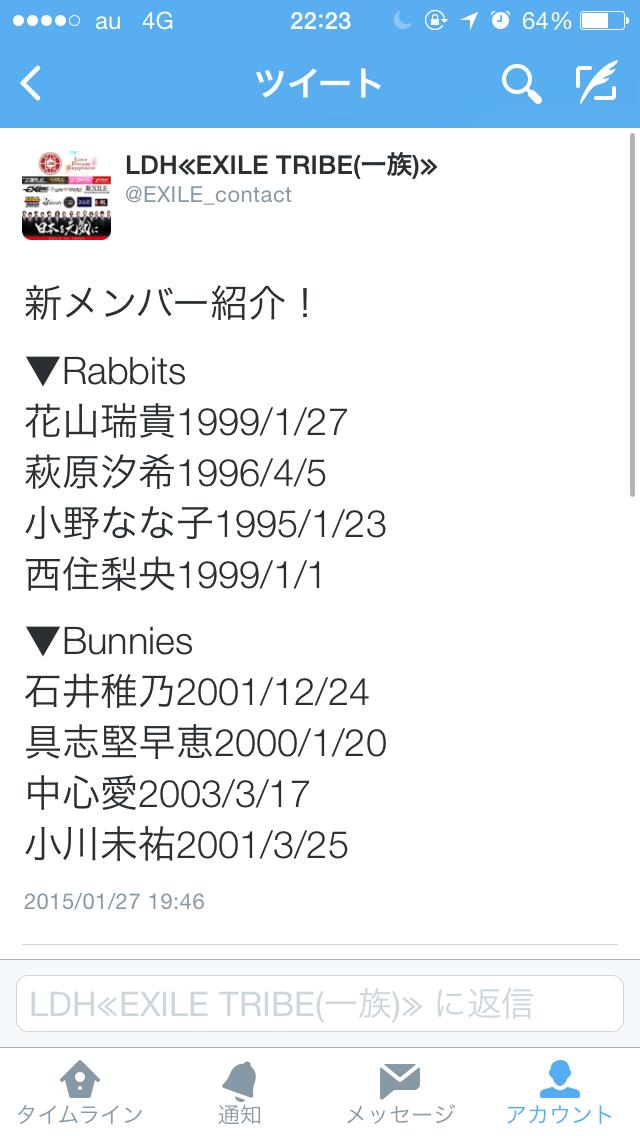Tap the reply field for LDH EXILE TRIBE
This screenshot has width=640, height=1136.
pyautogui.click(x=320, y=1003)
